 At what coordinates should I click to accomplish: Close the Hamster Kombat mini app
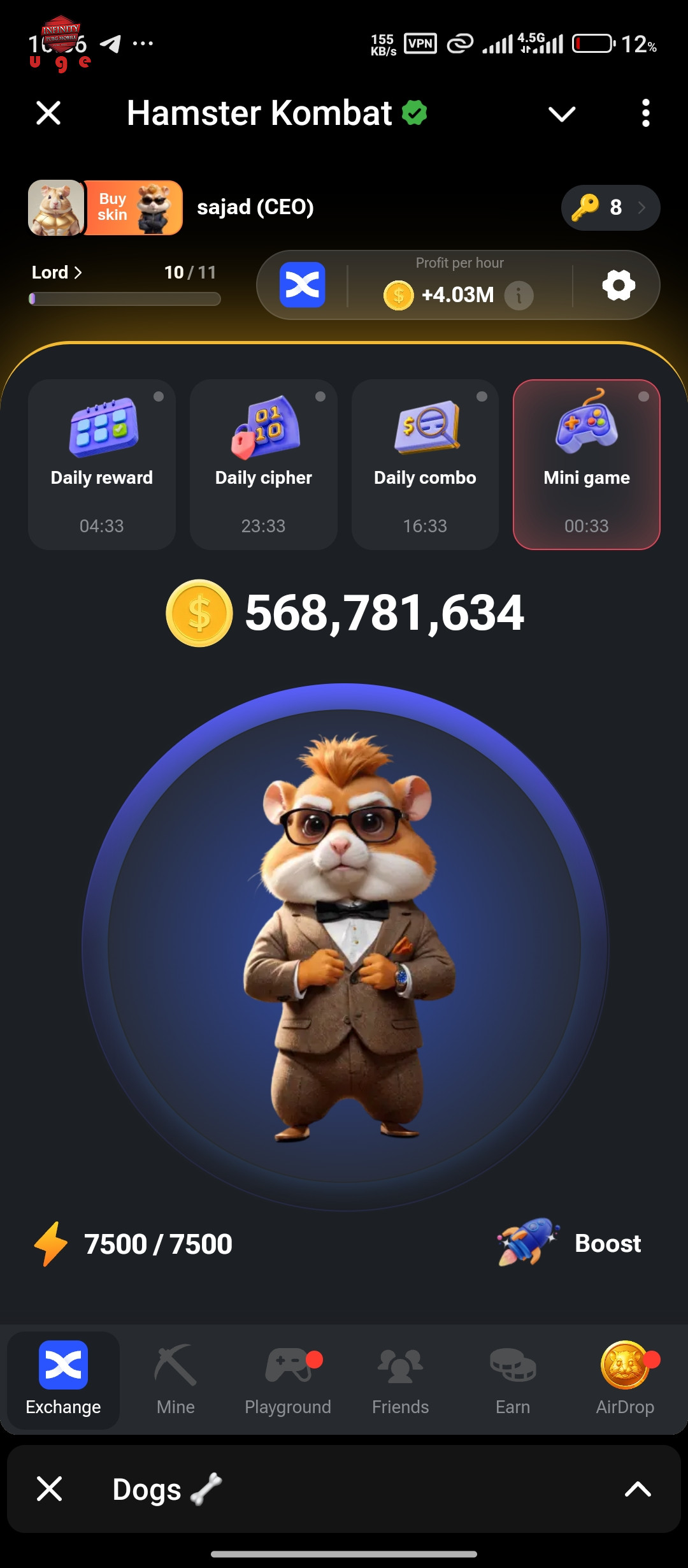[48, 113]
